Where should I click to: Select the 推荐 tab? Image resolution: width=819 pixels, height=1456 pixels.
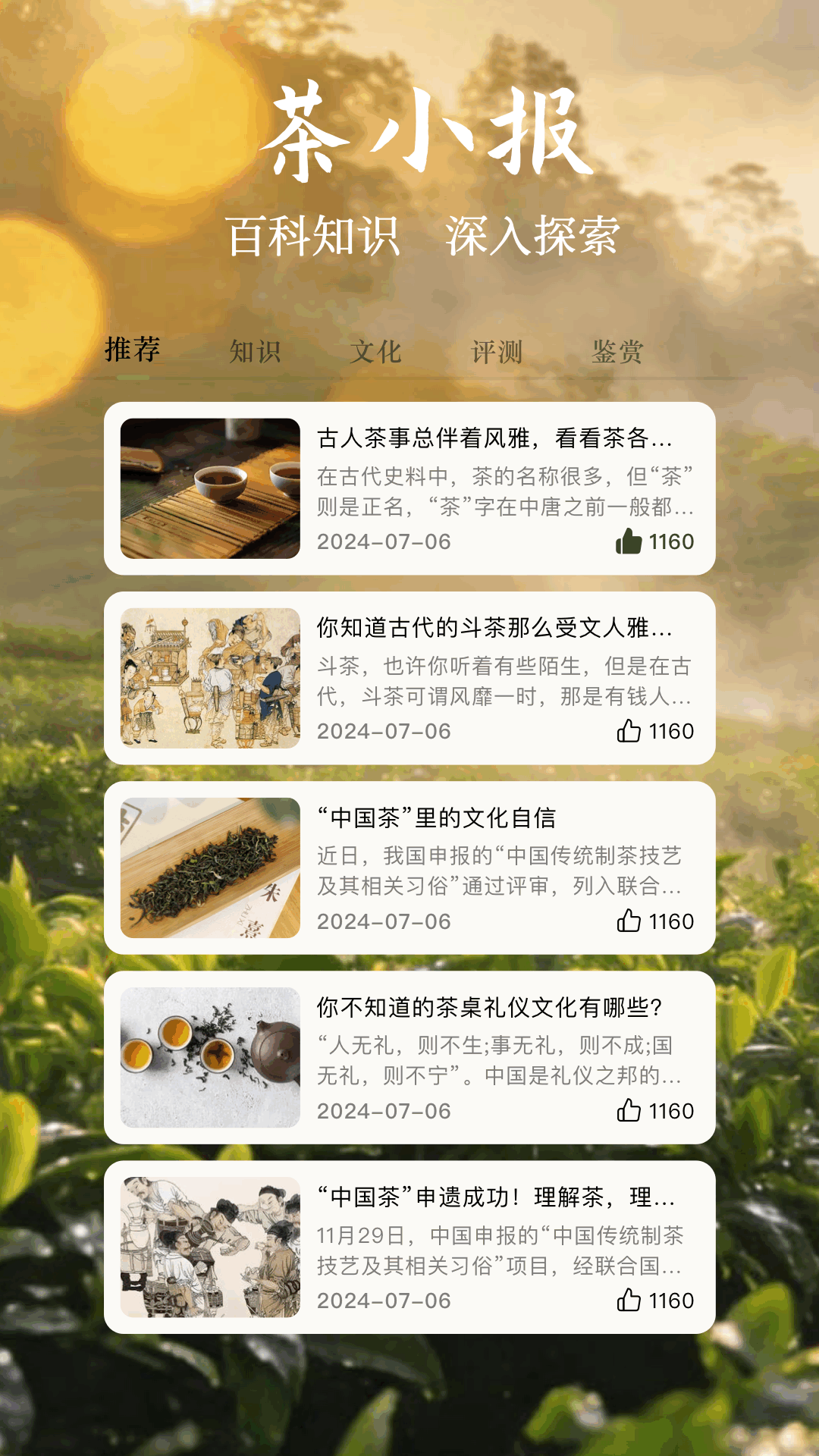click(133, 350)
